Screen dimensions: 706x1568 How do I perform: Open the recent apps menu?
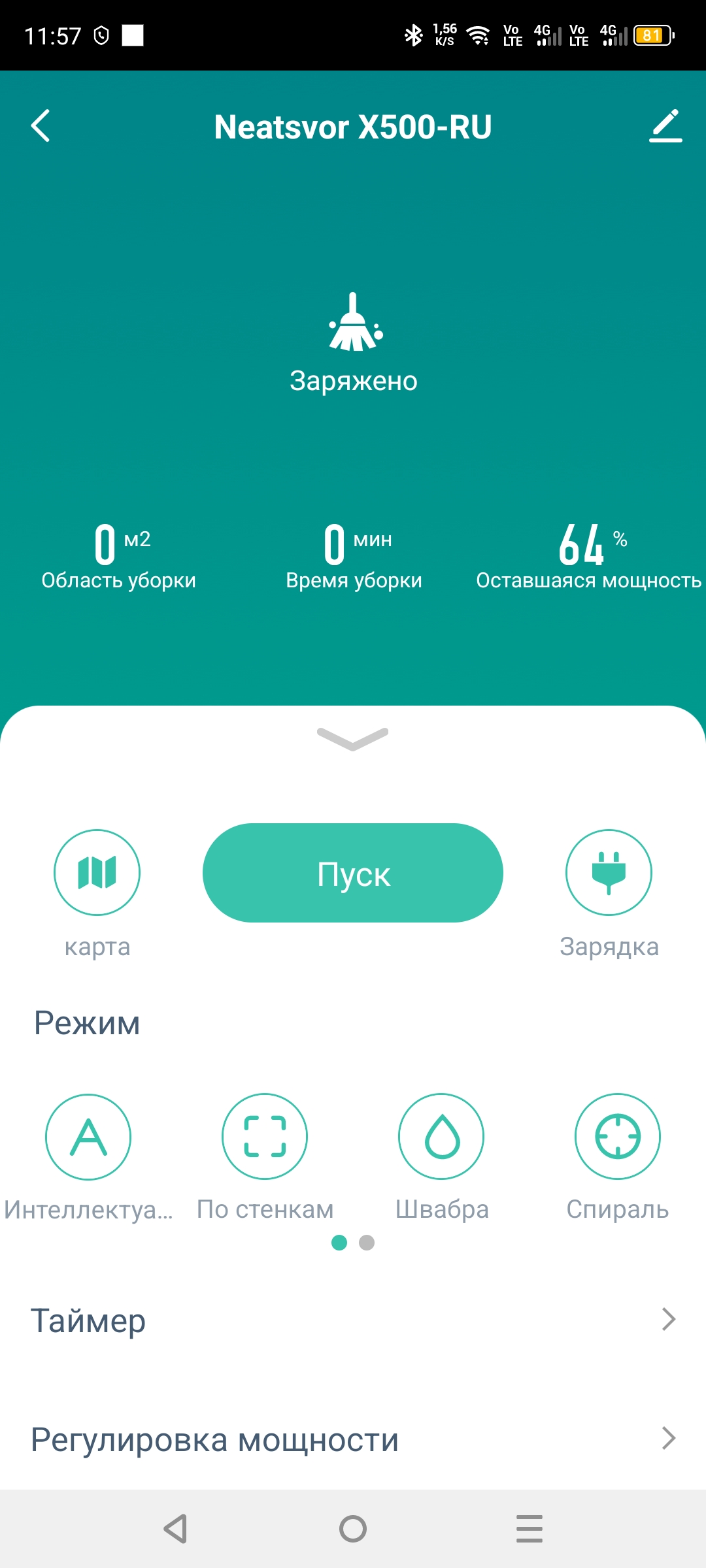[x=529, y=1529]
